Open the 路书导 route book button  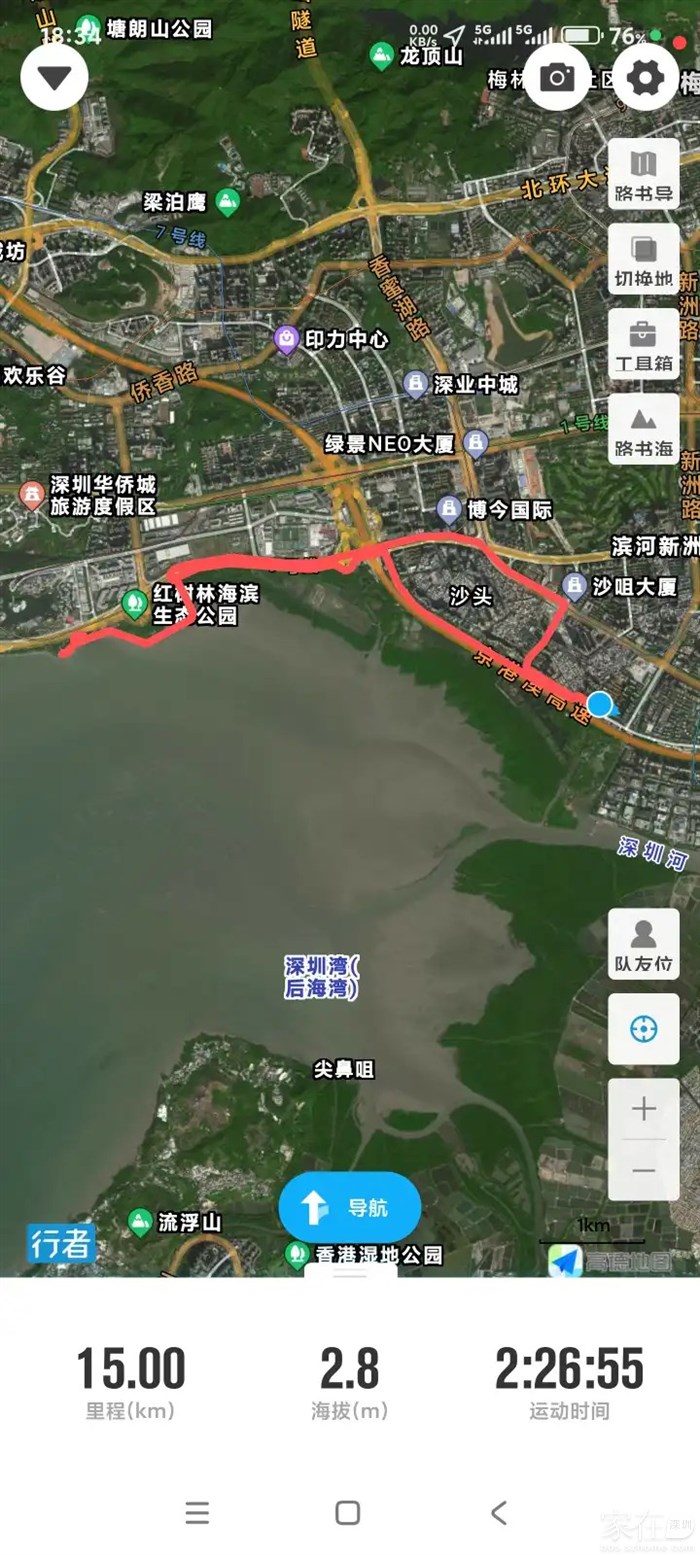click(643, 174)
